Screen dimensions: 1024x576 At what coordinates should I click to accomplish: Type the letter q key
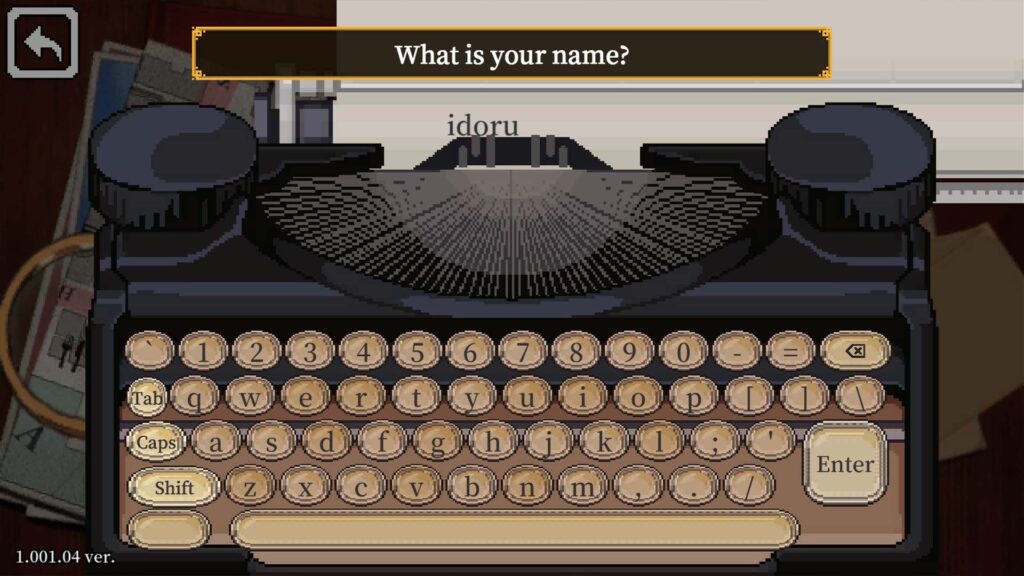197,397
